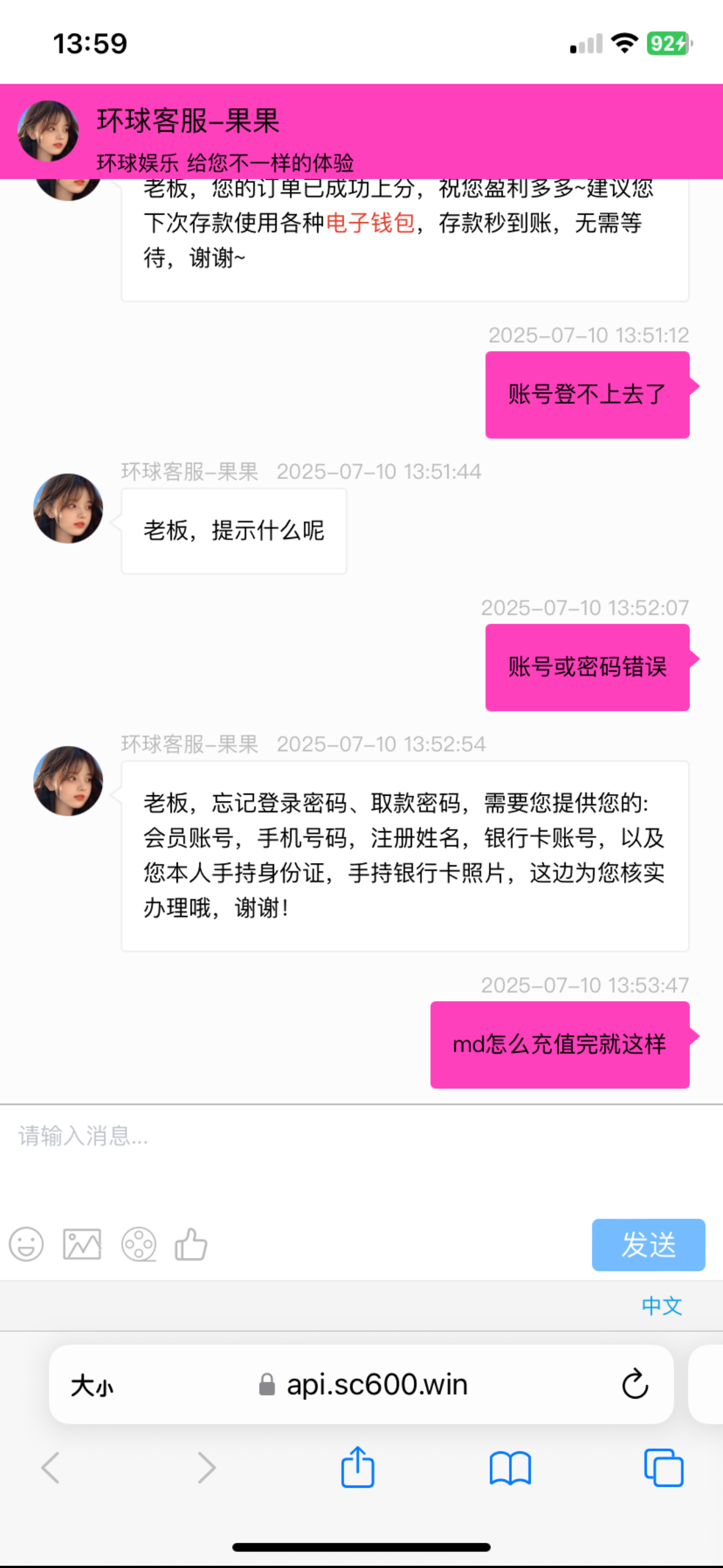Give a thumbs-up rating
The image size is (723, 1568).
tap(191, 1244)
